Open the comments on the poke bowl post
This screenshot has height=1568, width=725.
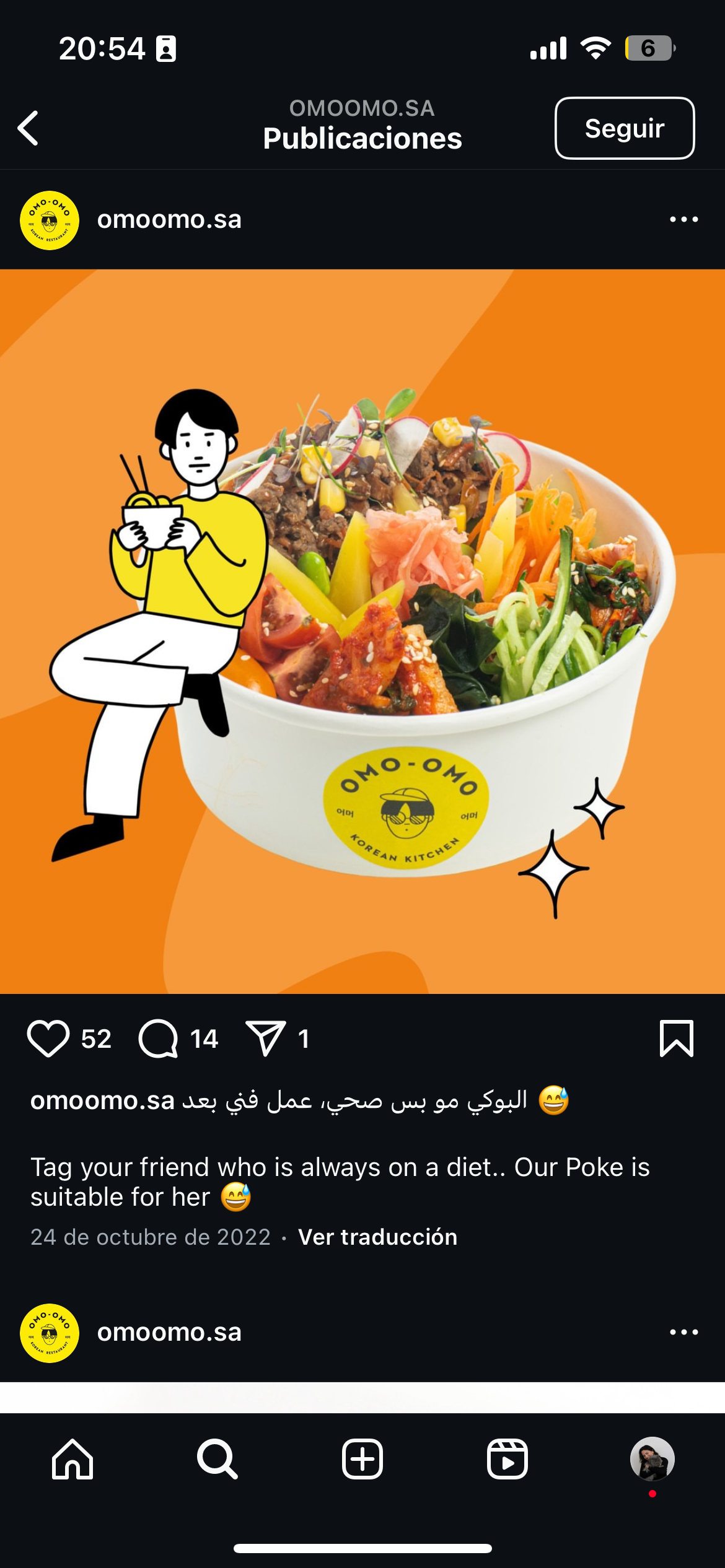click(x=158, y=1039)
